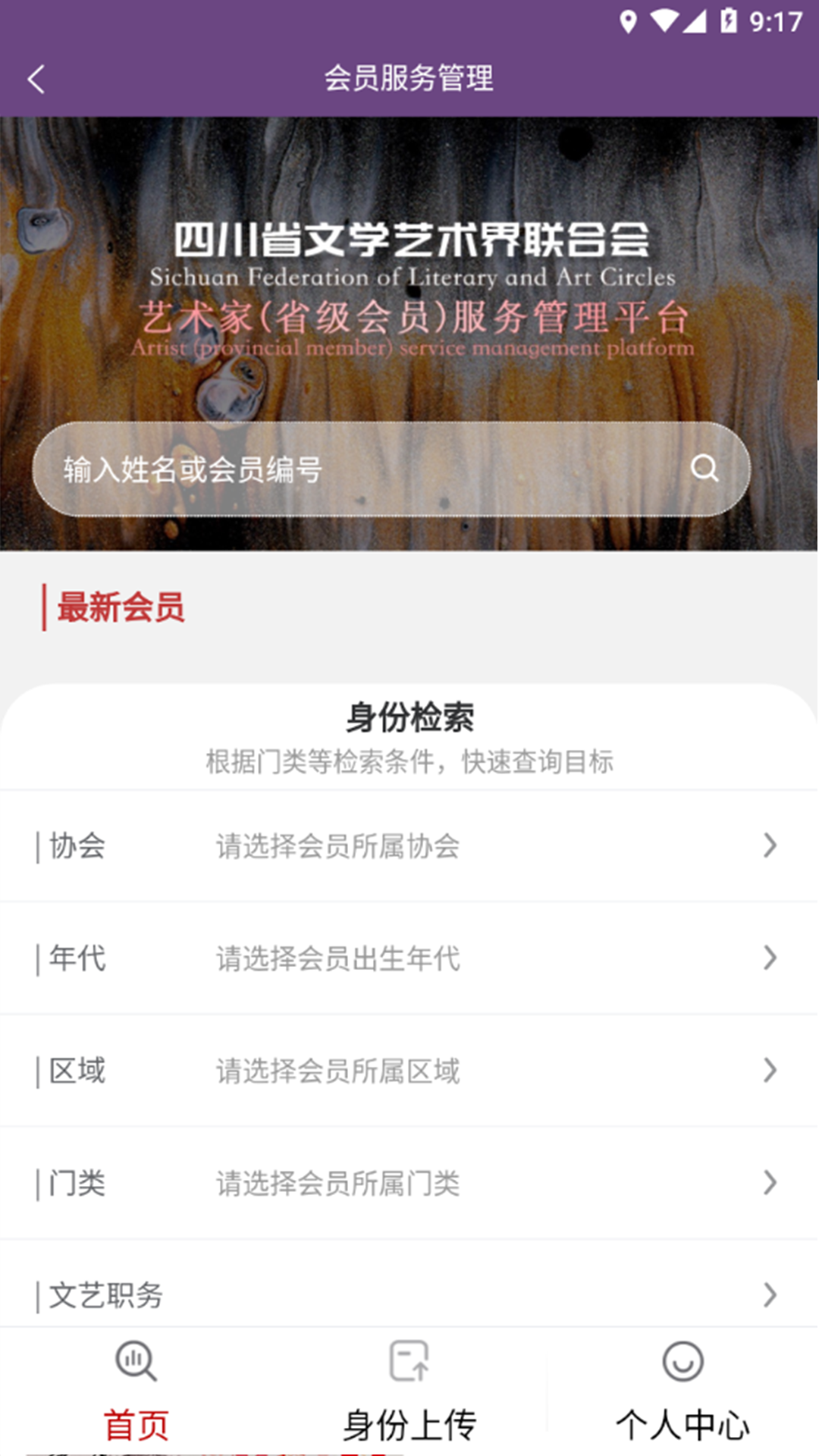819x1456 pixels.
Task: Tap the magnifier icon in the search box
Action: (704, 469)
